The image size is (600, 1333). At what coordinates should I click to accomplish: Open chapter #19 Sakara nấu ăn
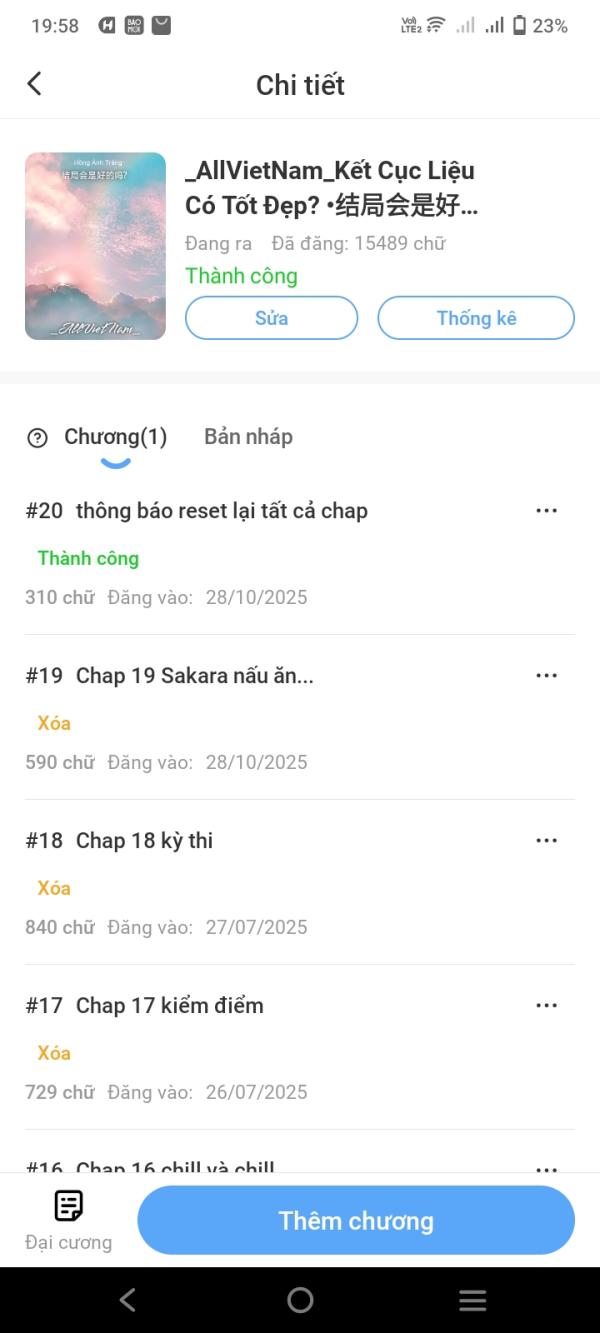[195, 676]
